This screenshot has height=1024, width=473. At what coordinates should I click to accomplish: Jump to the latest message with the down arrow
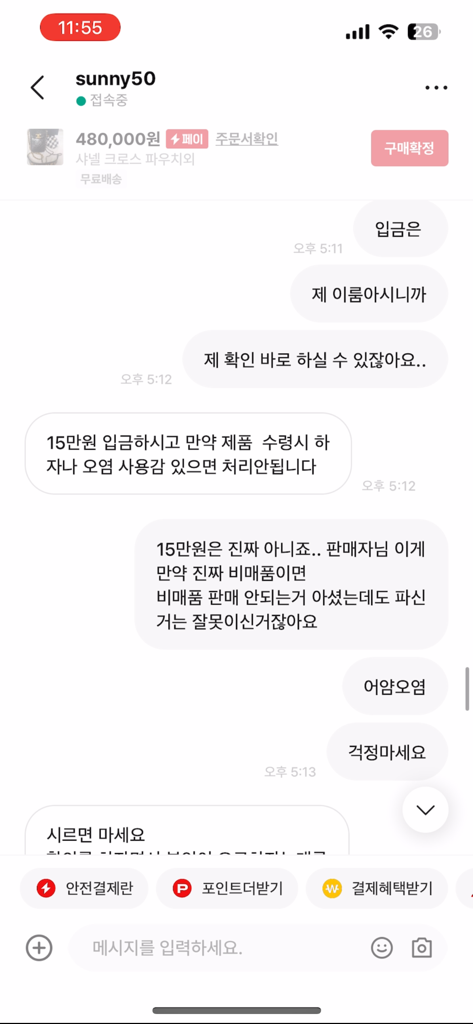tap(425, 810)
